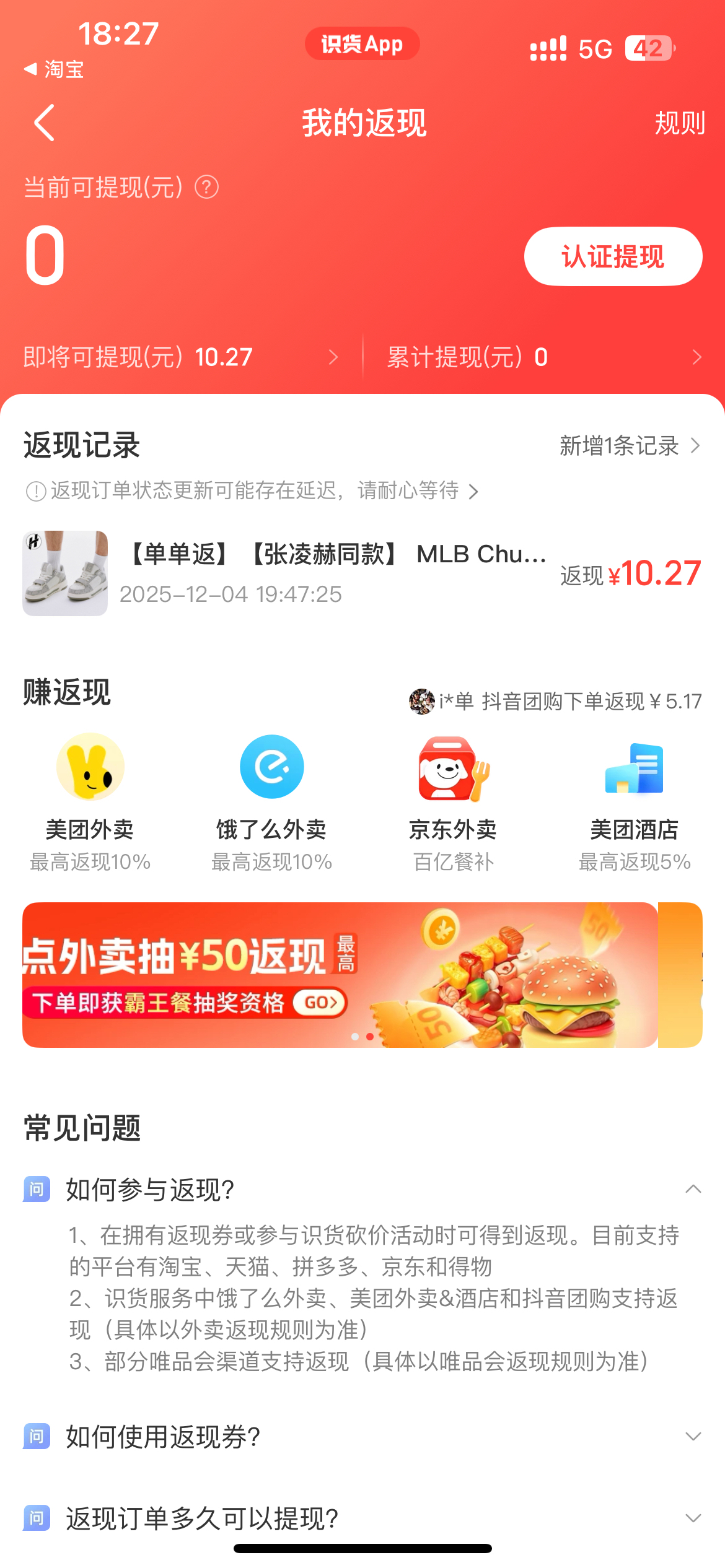Open 美团外卖 cashback entry
Image resolution: width=725 pixels, height=1568 pixels.
(x=90, y=802)
